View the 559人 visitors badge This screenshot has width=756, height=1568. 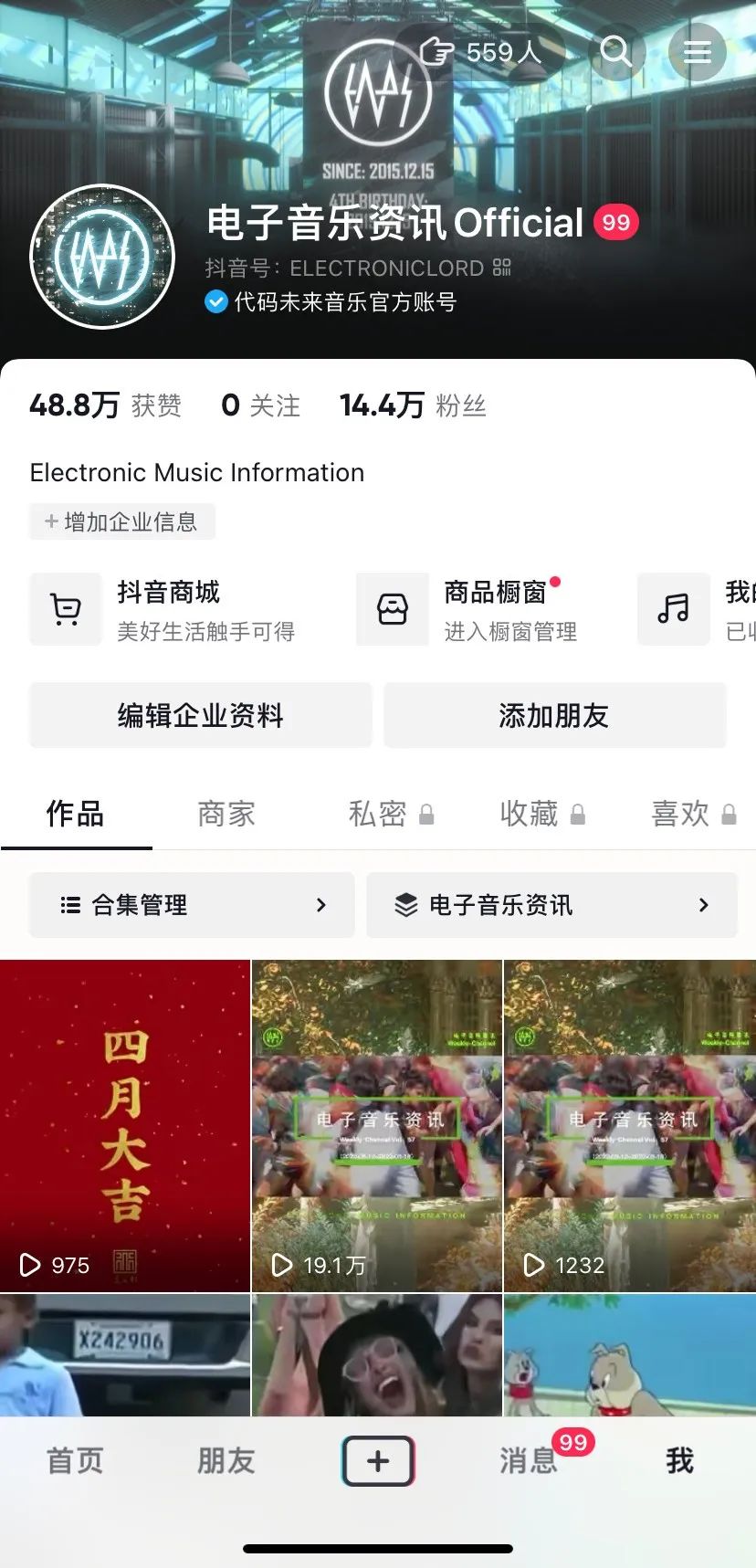(482, 52)
